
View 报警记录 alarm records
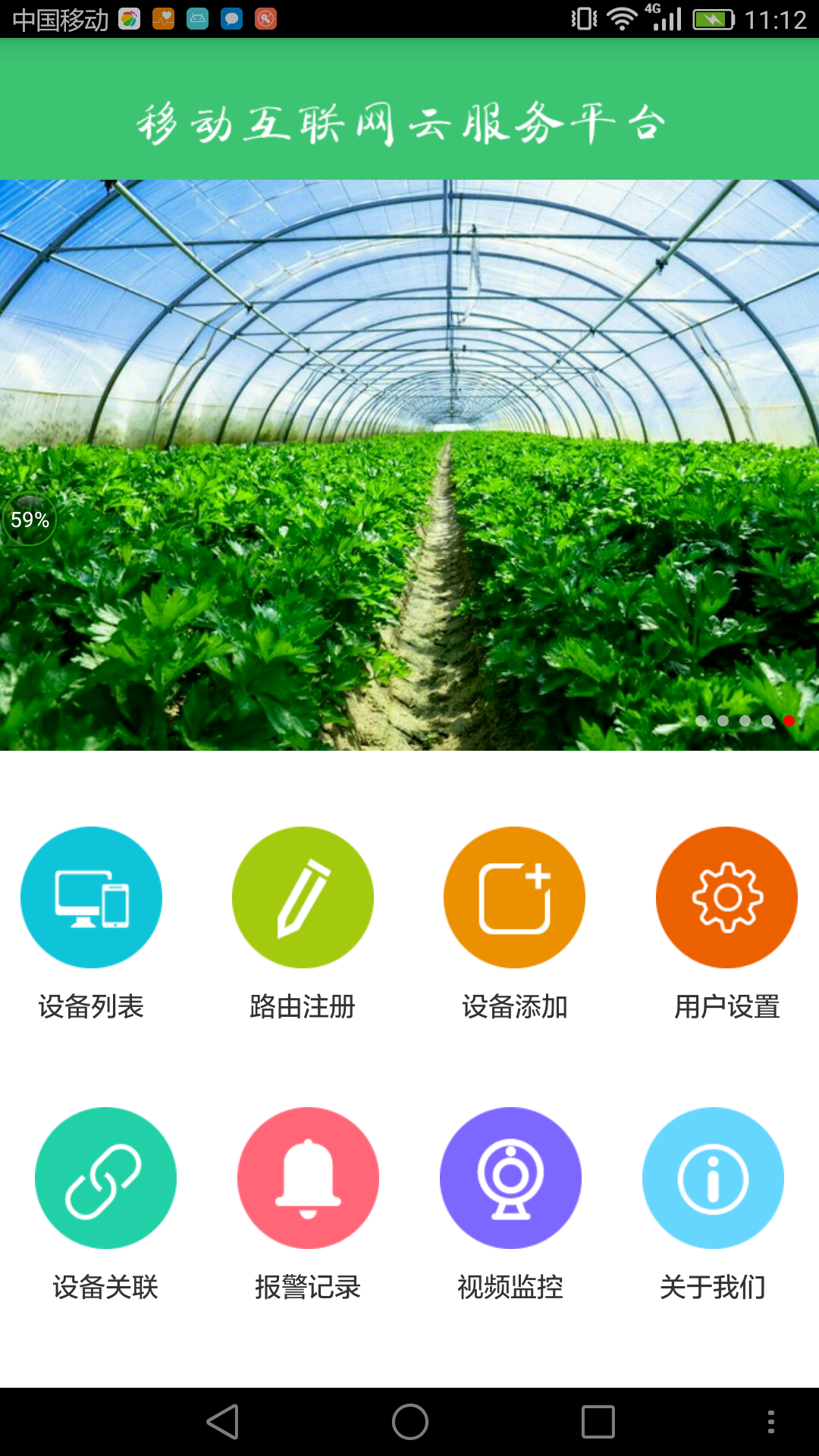click(308, 1178)
